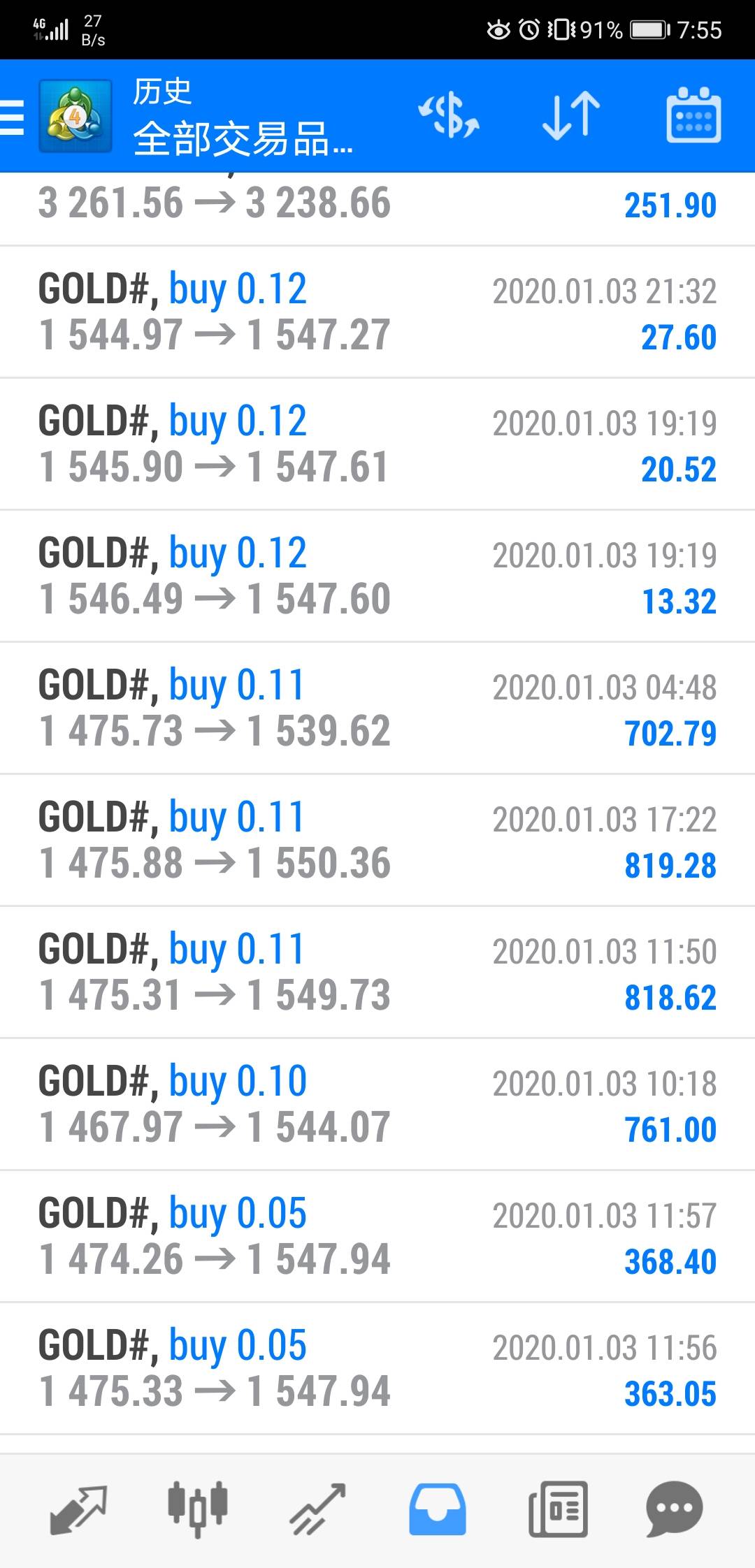This screenshot has height=1568, width=755.
Task: Open the chat messages tab
Action: (675, 1509)
